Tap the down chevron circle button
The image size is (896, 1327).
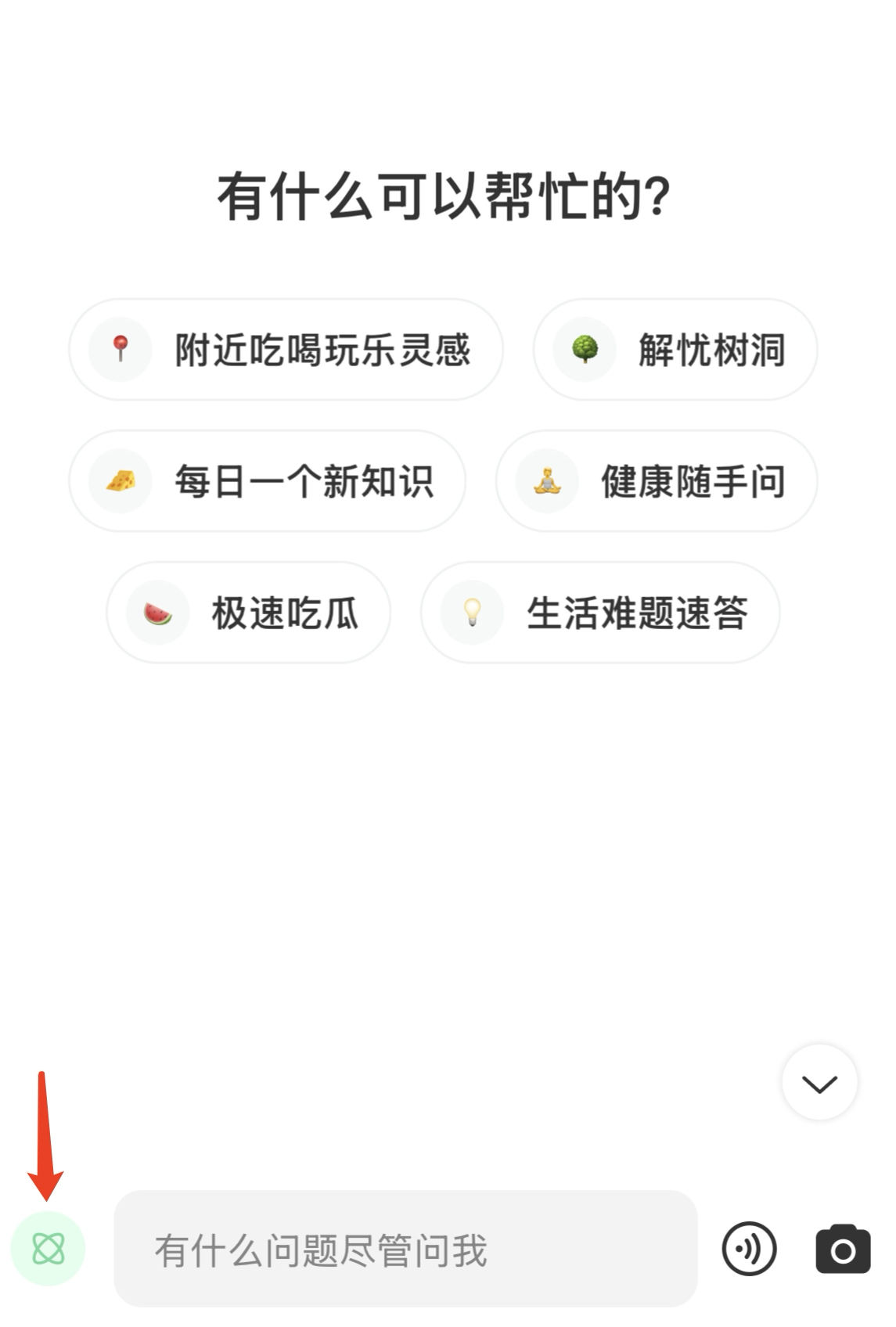click(x=819, y=1083)
